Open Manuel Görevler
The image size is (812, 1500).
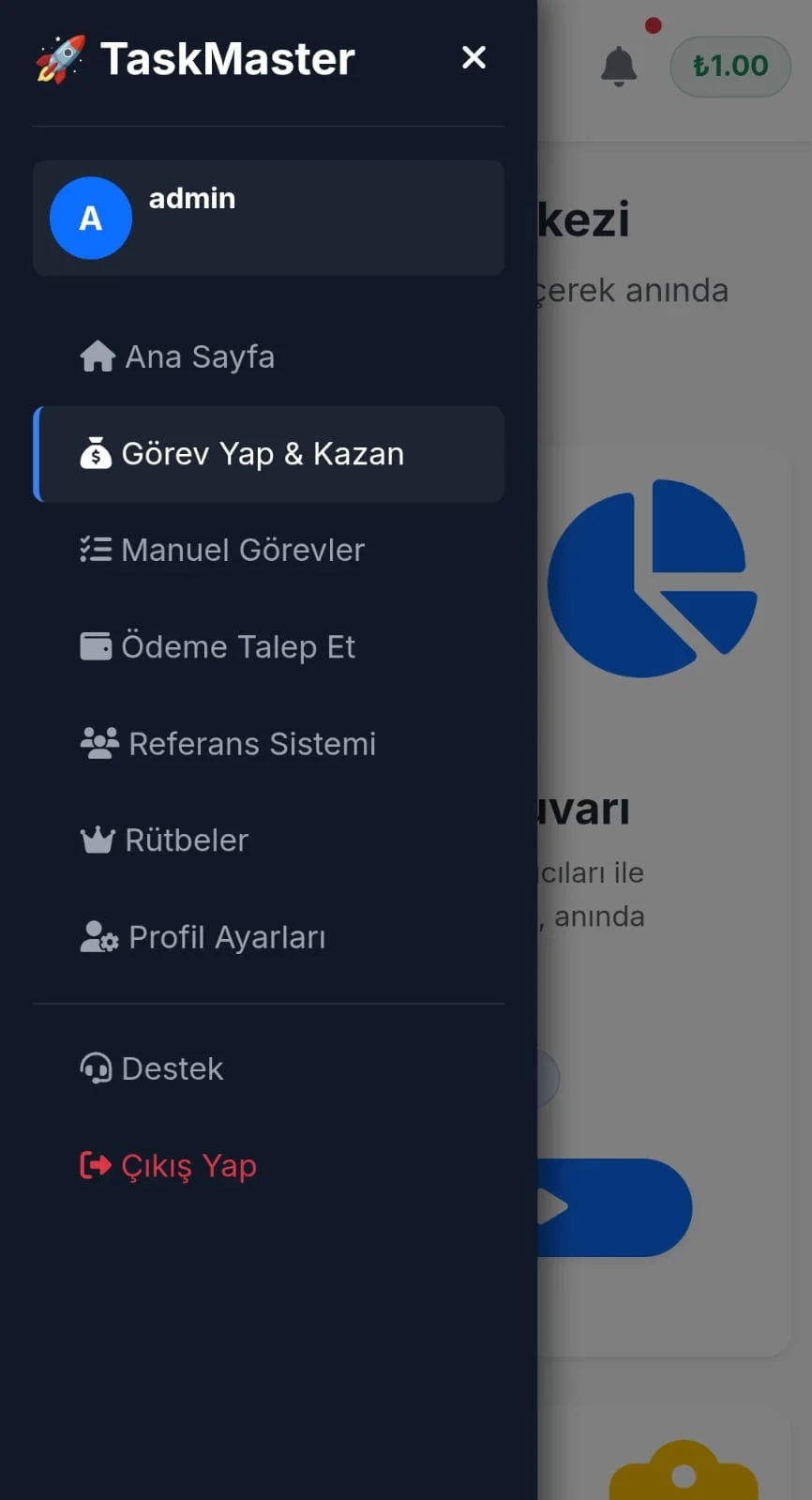pos(242,551)
